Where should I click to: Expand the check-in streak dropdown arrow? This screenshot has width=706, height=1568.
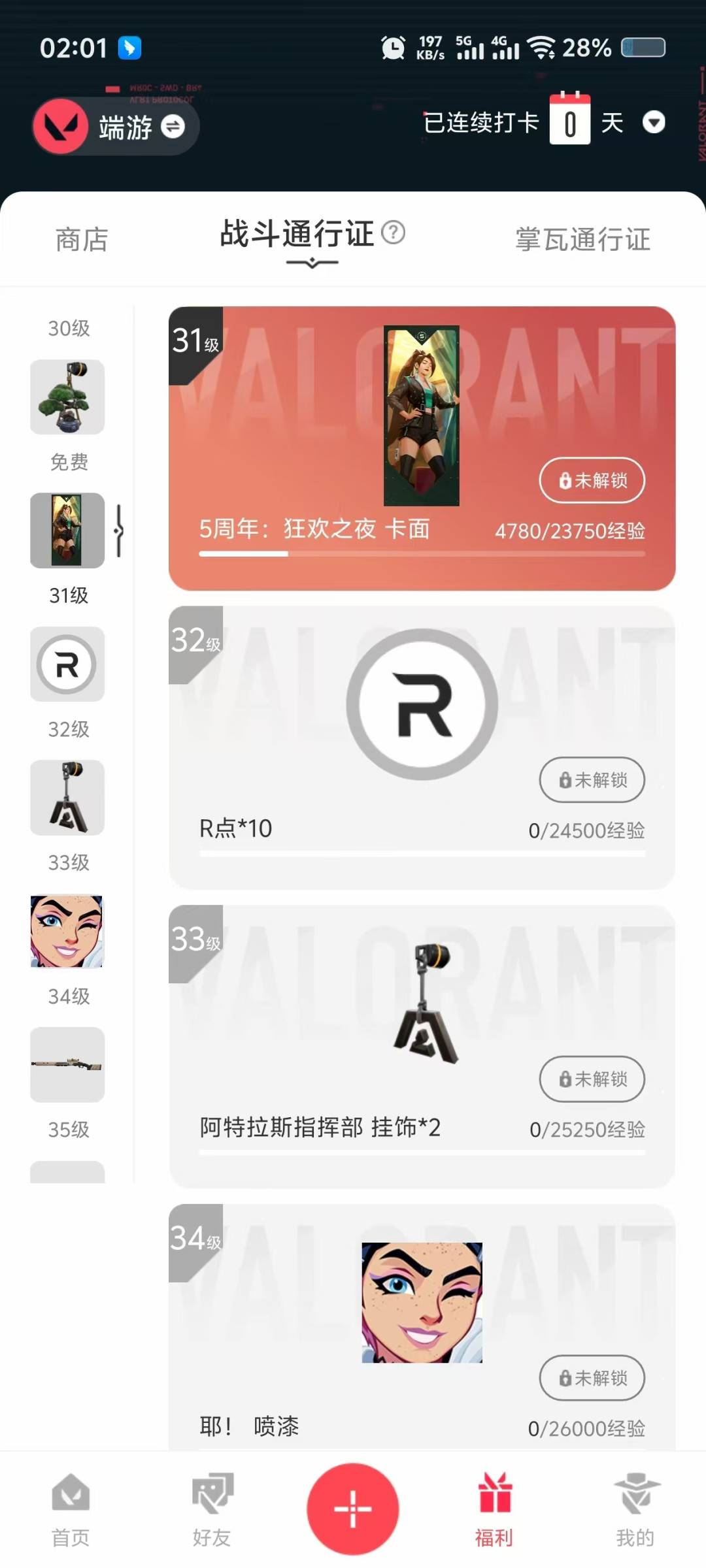point(654,122)
